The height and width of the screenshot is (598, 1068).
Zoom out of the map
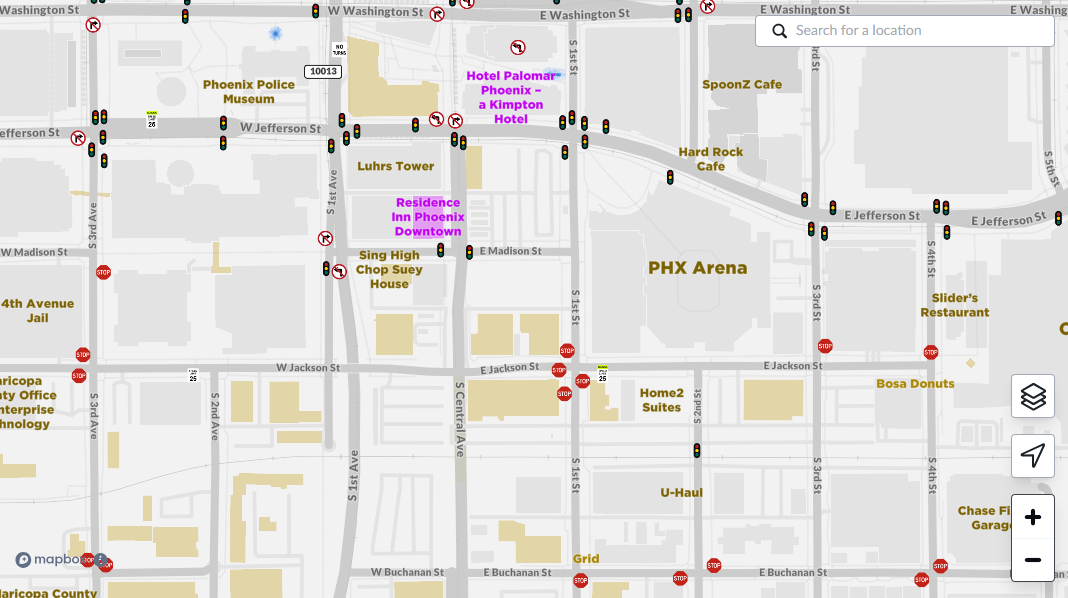[1033, 560]
